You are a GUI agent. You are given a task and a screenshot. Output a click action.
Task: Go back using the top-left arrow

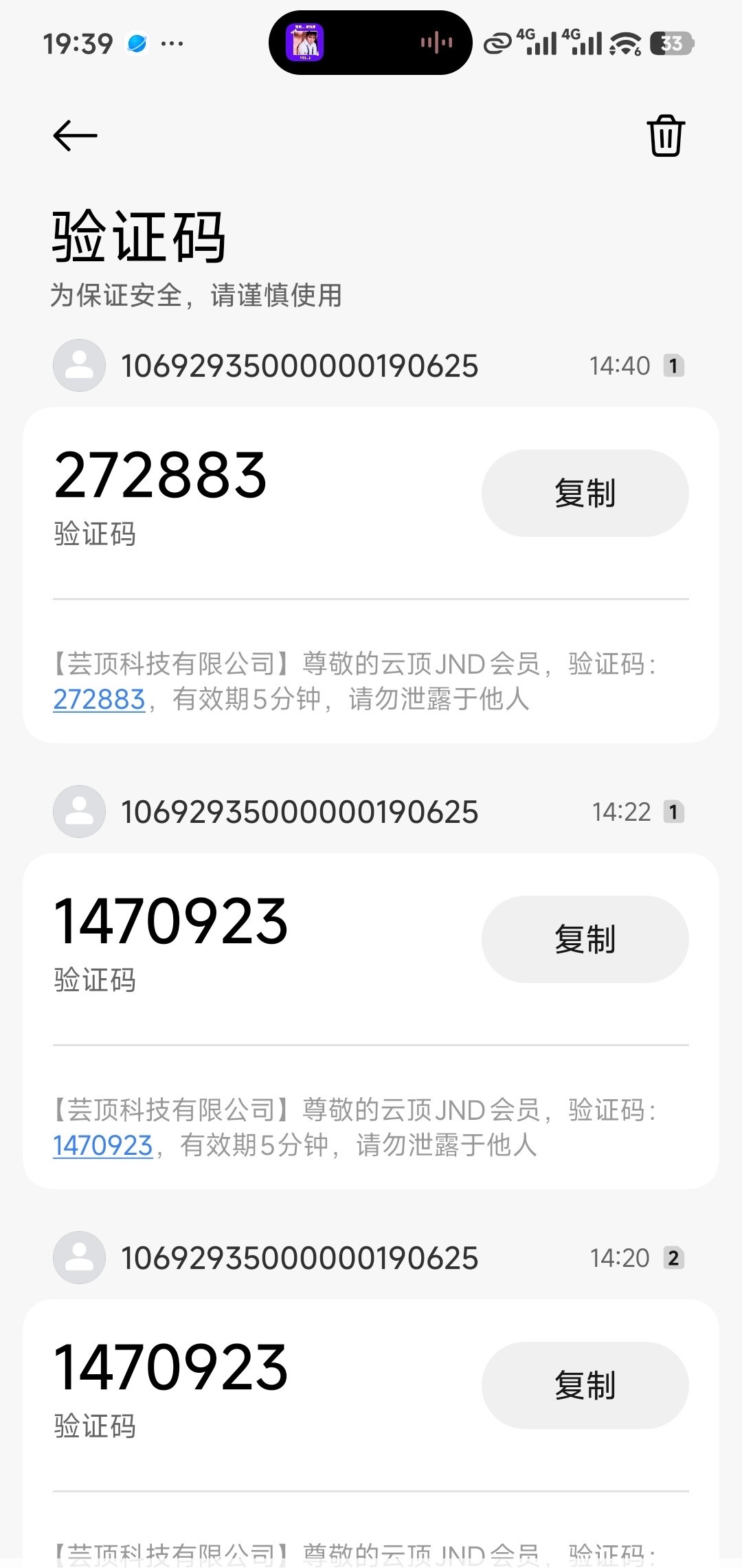[x=75, y=135]
